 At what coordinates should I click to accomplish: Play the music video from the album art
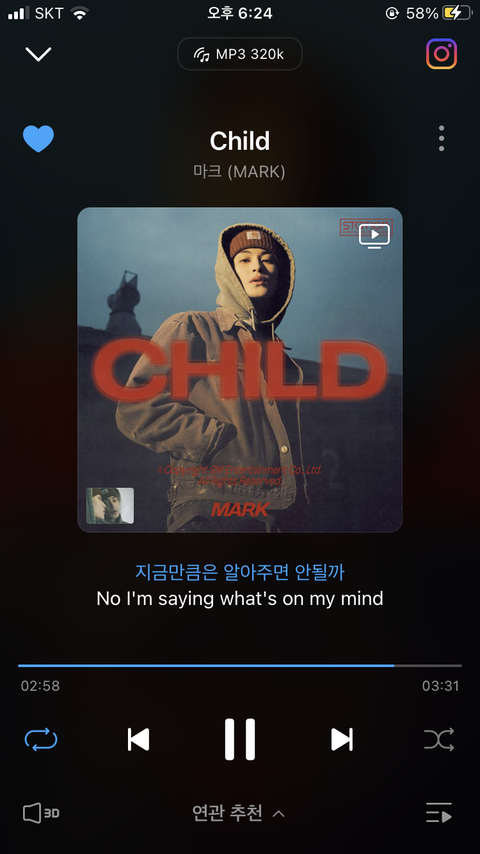click(374, 236)
